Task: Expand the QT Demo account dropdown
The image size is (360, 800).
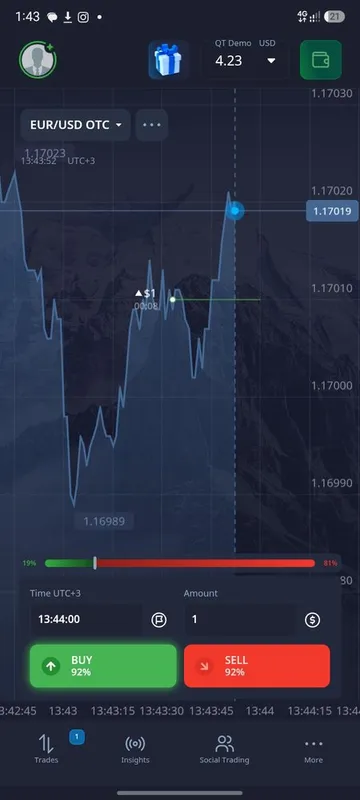Action: (x=246, y=60)
